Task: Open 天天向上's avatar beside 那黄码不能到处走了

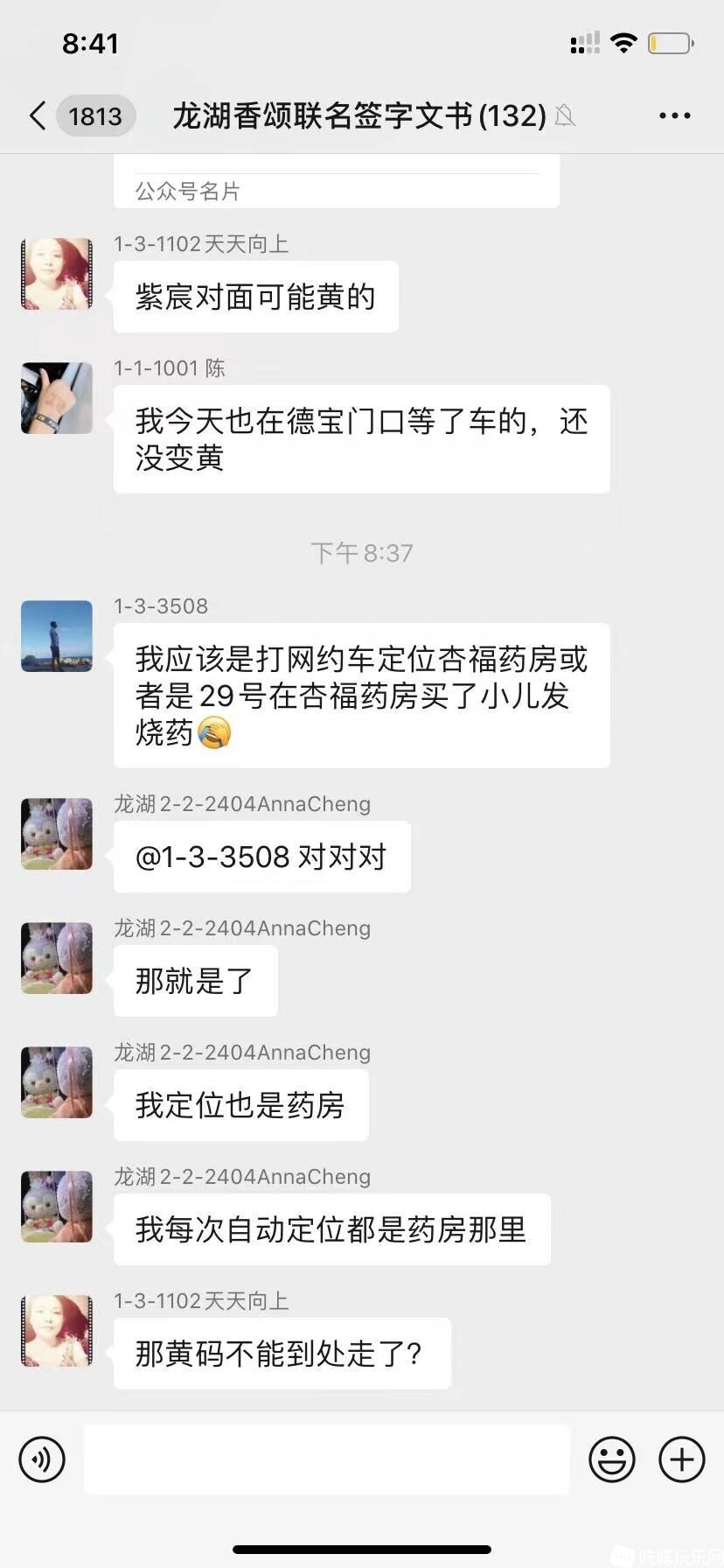Action: pos(57,1331)
